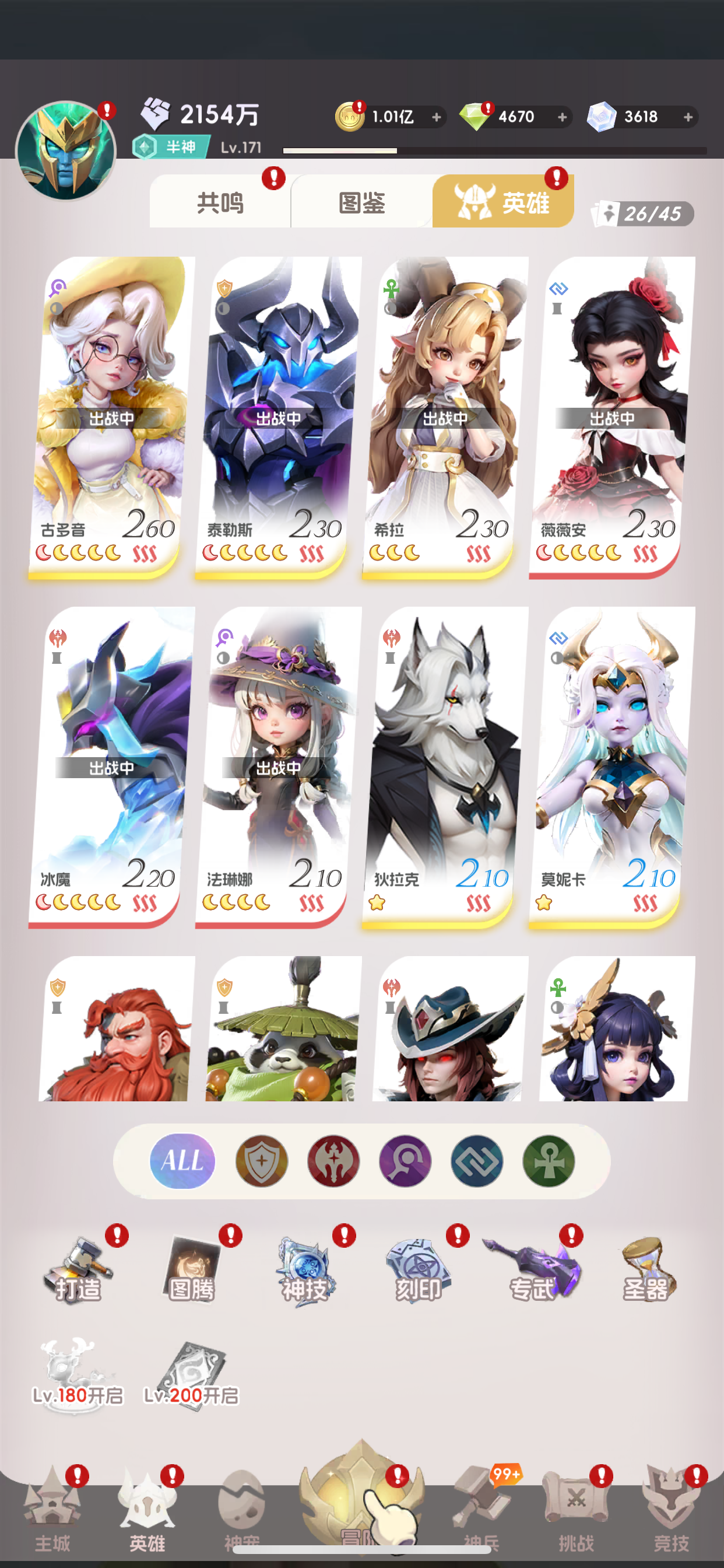724x1568 pixels.
Task: Go to the 主城 main city tab
Action: tap(52, 1510)
